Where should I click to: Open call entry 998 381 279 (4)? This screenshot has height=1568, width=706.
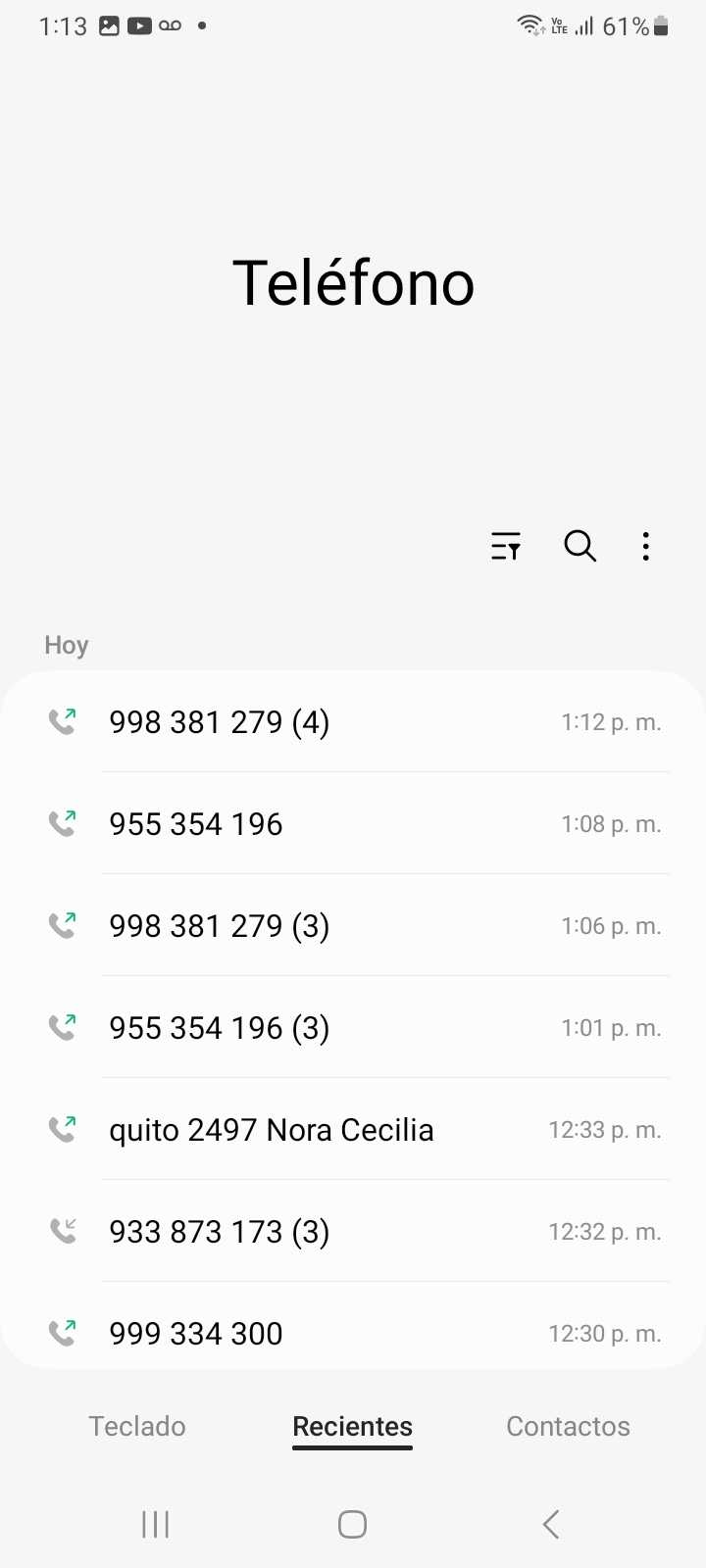point(353,722)
